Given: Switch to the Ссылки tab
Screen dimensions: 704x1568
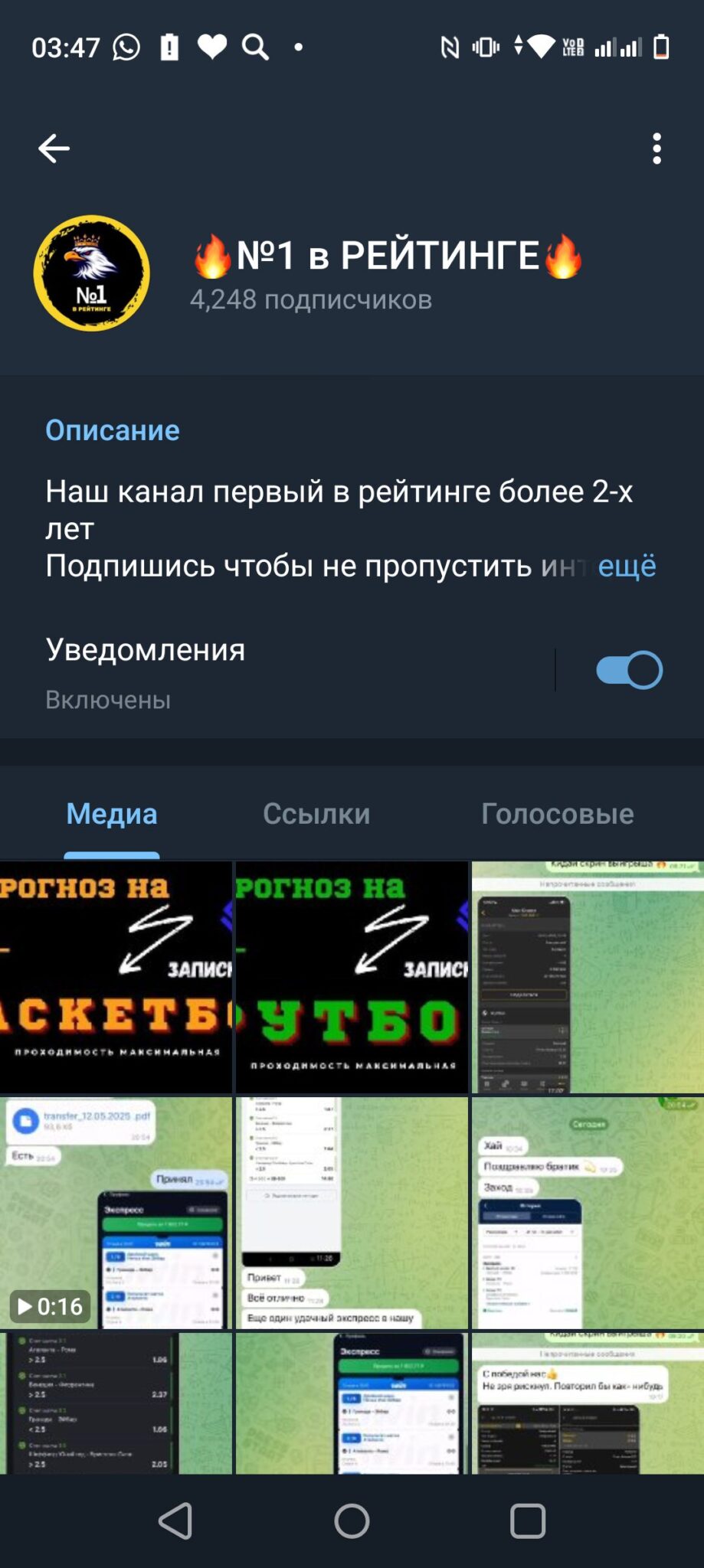Looking at the screenshot, I should 316,814.
